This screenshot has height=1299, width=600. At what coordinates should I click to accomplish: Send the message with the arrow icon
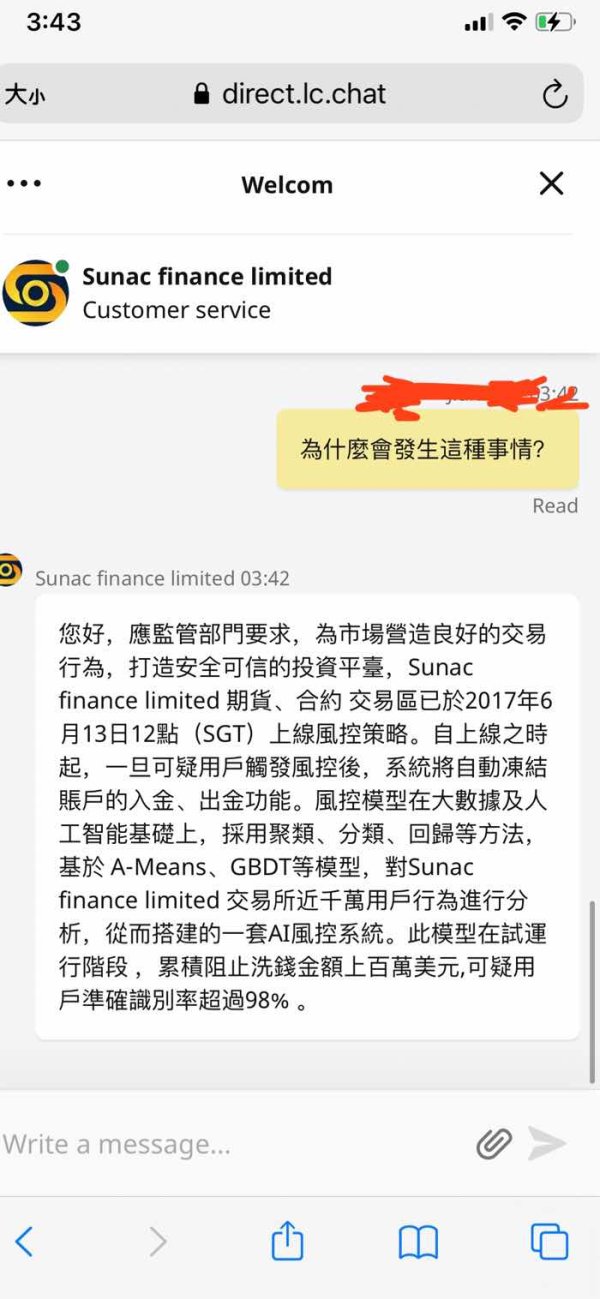click(547, 1143)
